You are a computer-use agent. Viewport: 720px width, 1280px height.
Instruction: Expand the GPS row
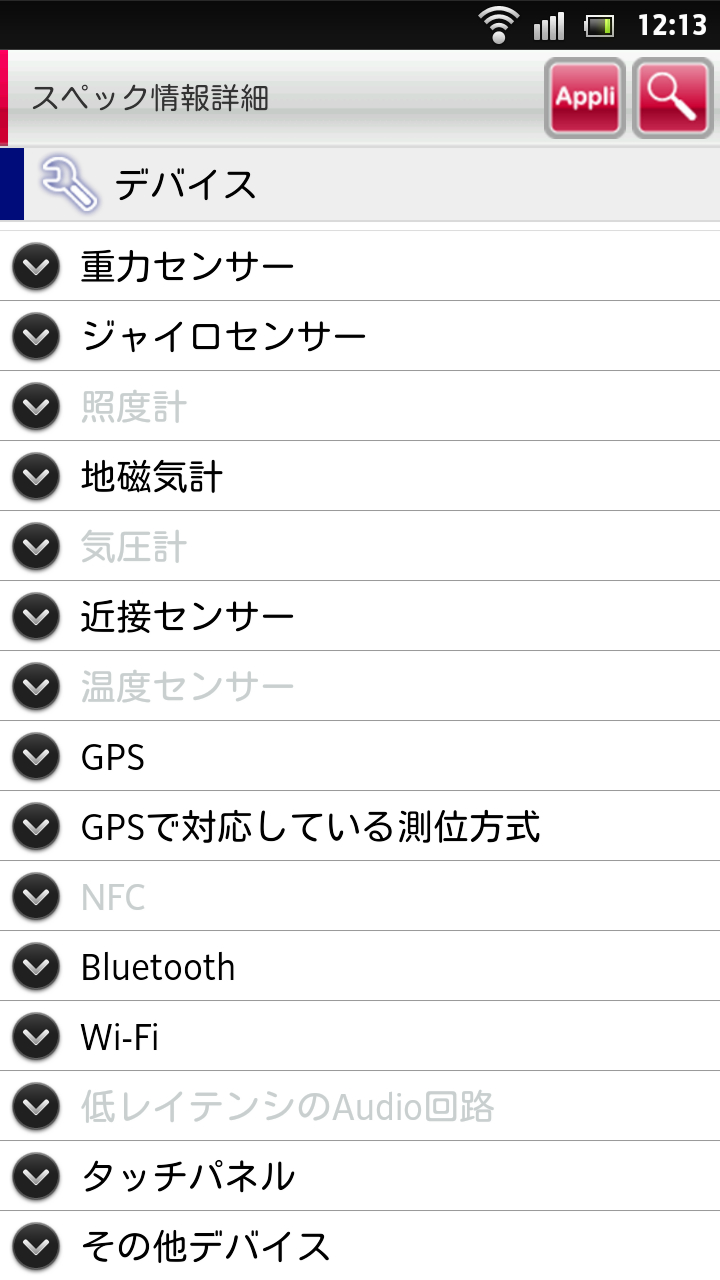(360, 756)
